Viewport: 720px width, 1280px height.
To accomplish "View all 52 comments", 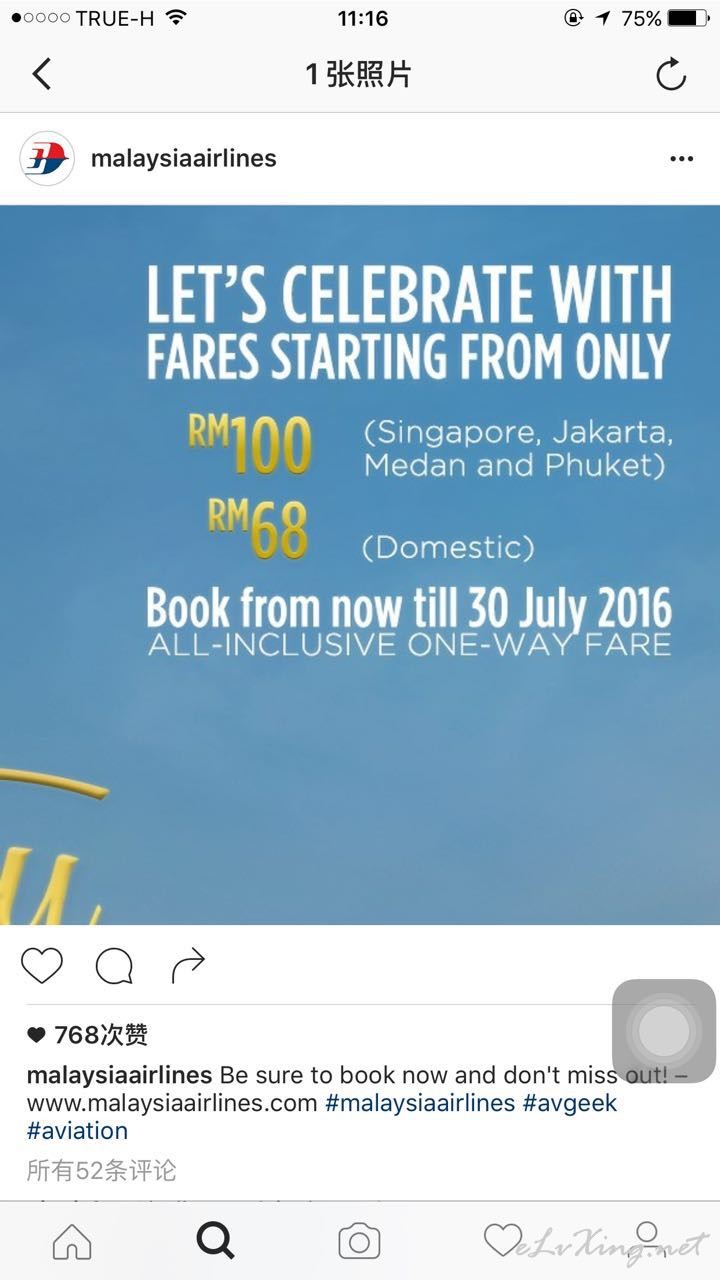I will 101,1169.
